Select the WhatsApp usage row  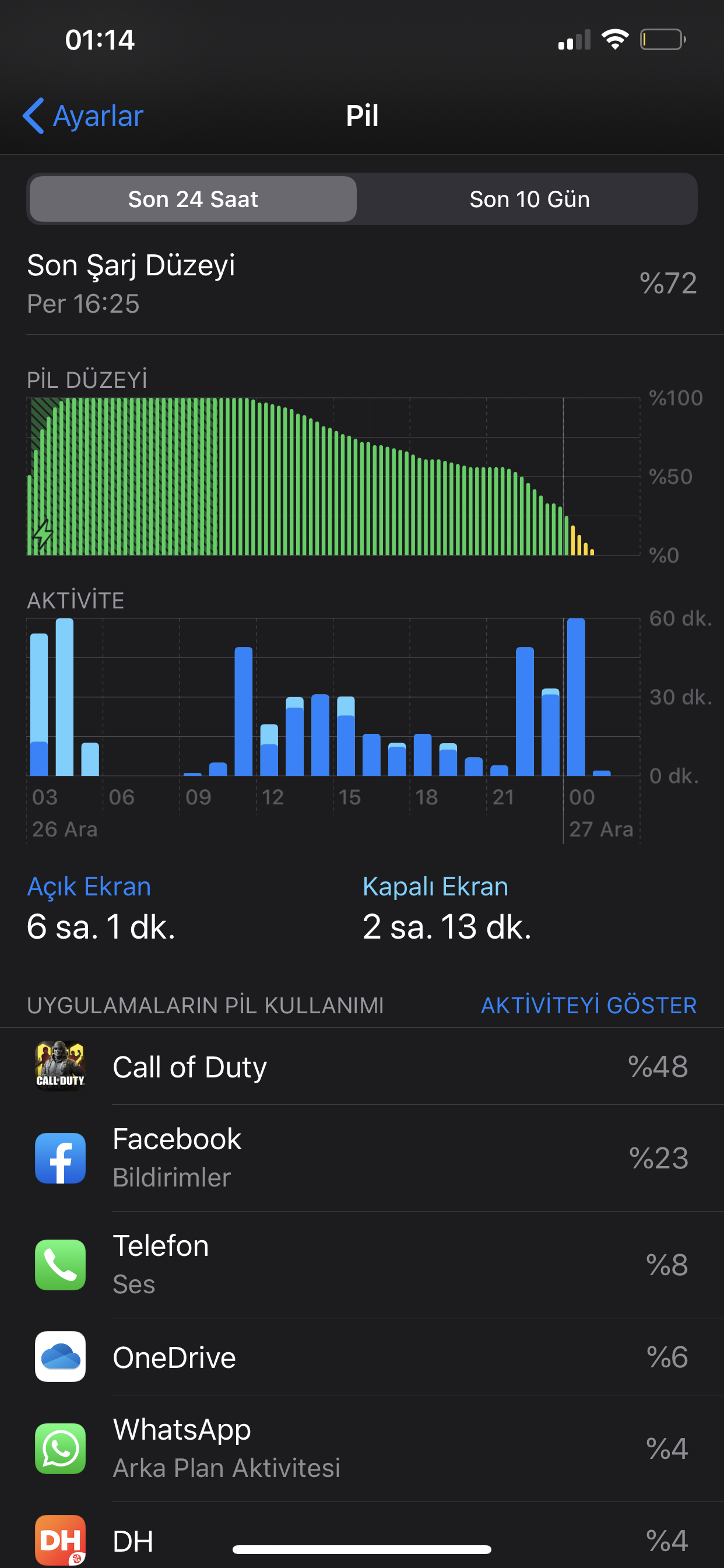click(x=362, y=1448)
